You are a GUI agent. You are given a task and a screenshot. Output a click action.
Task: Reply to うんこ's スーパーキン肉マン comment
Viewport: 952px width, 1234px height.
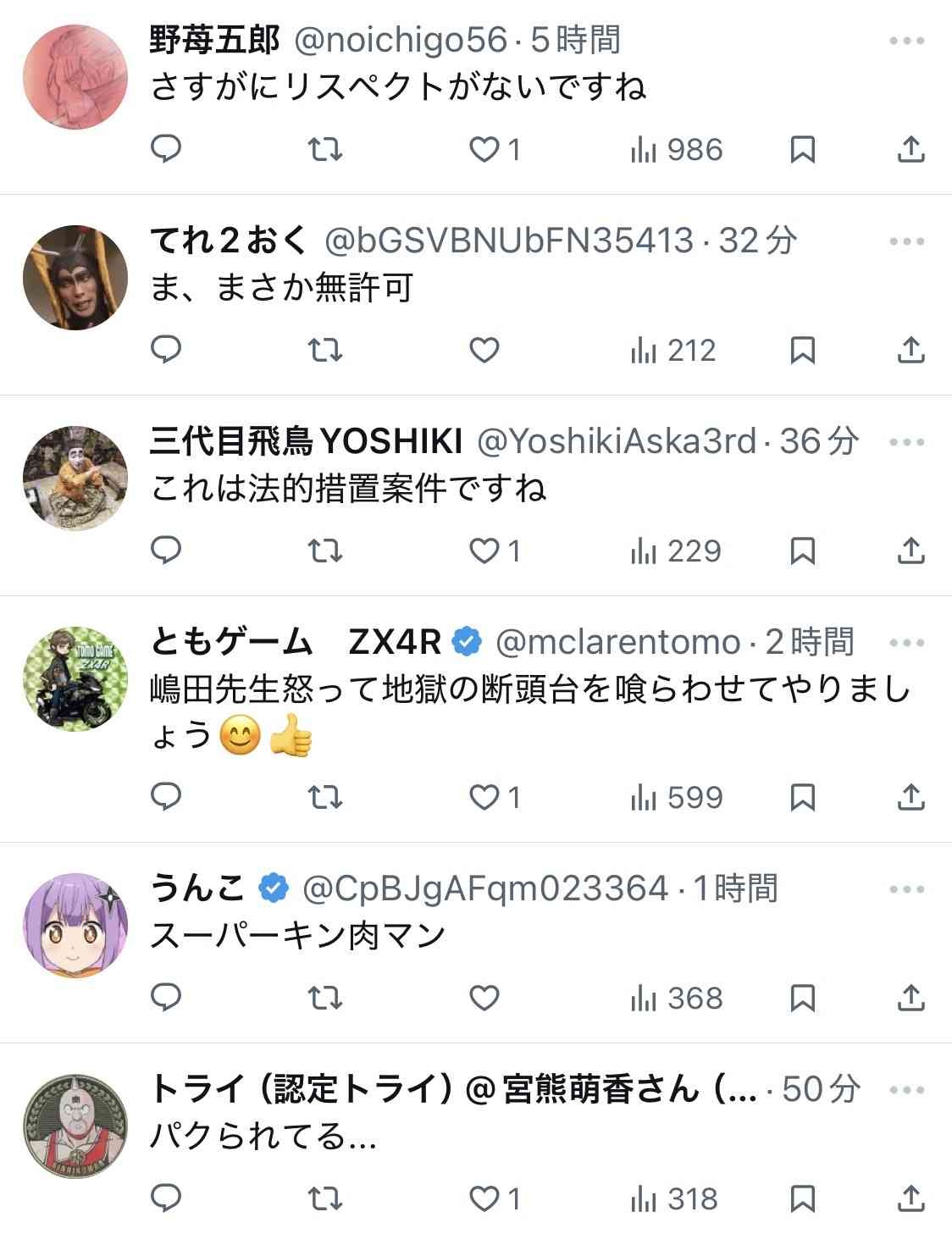click(166, 999)
